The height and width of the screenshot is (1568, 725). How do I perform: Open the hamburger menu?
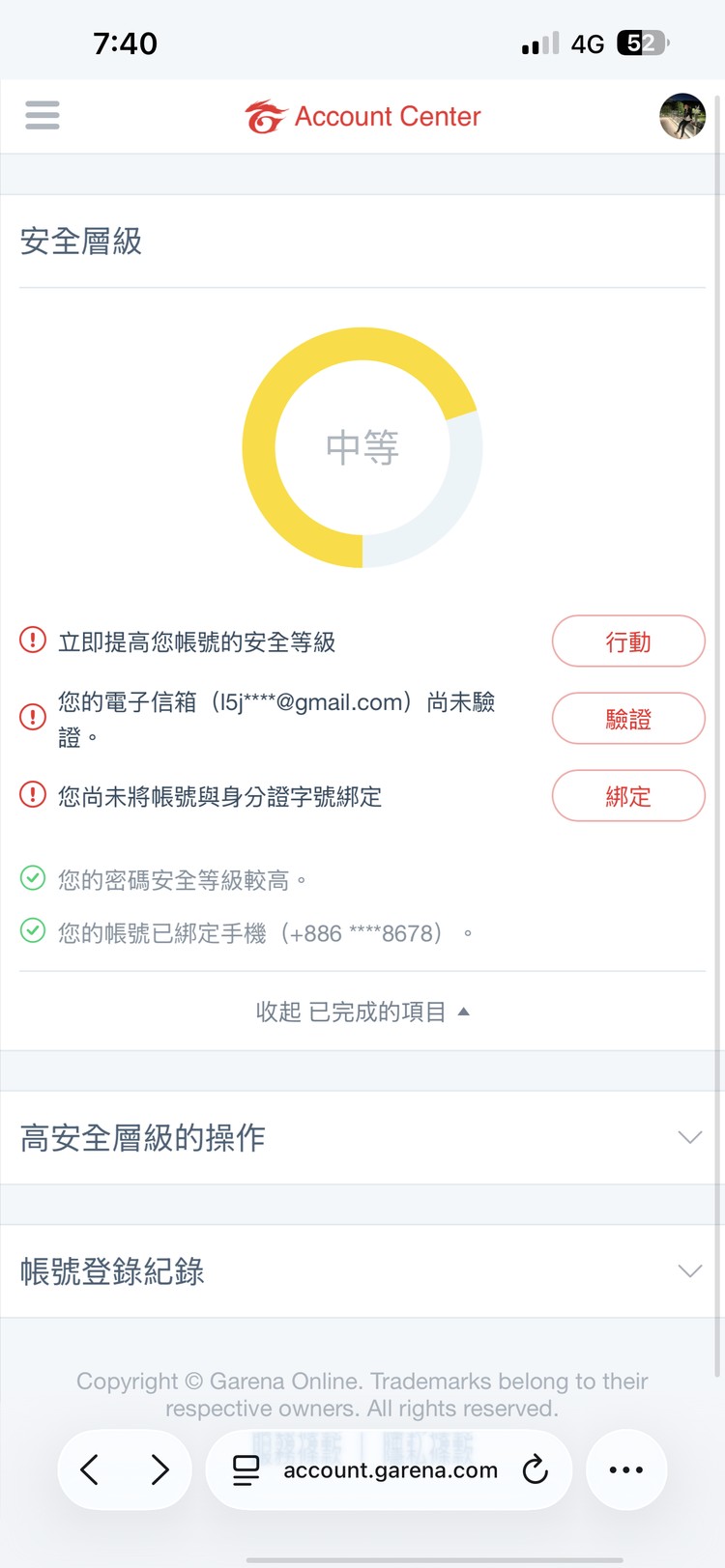[42, 114]
